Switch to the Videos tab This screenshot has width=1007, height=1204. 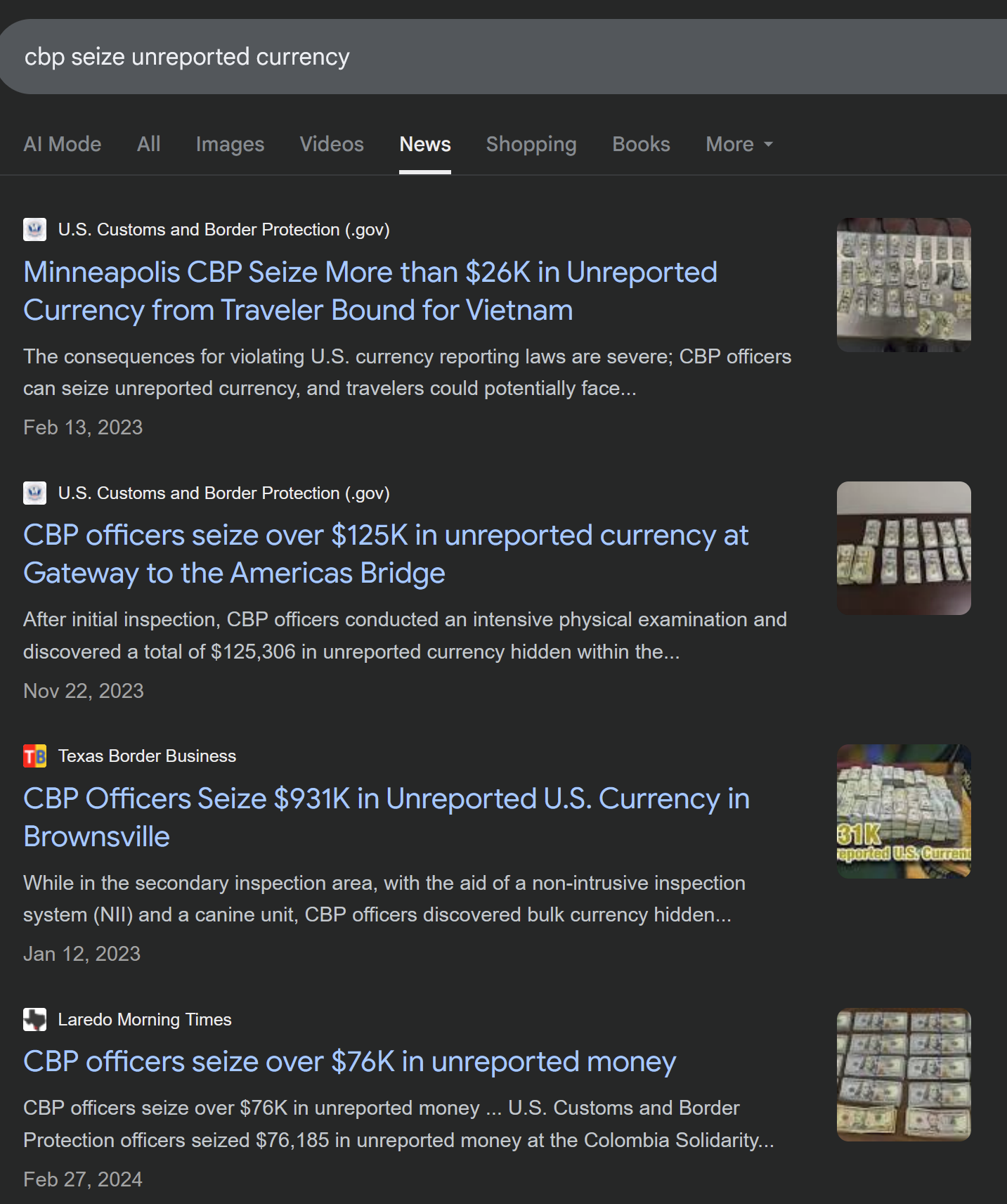click(332, 144)
